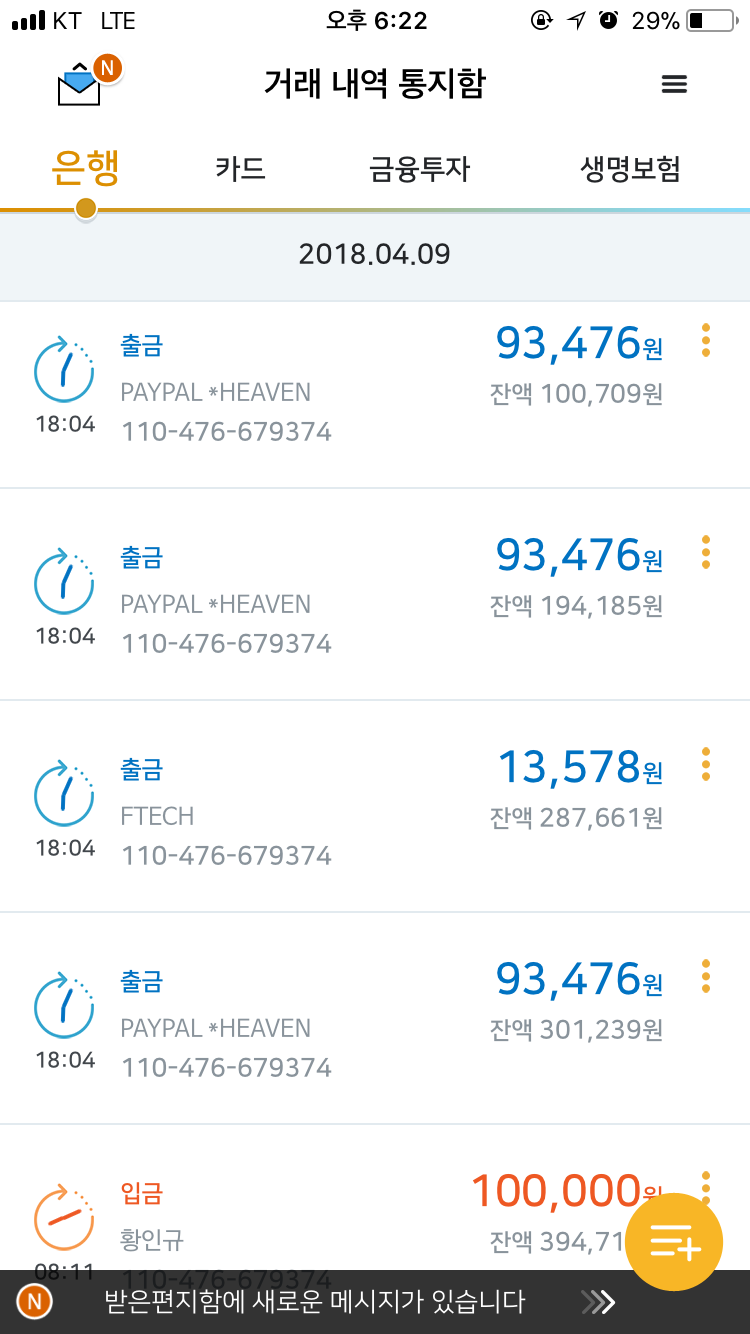750x1334 pixels.
Task: Open more options for the 잔액 194,185원 transaction
Action: tap(706, 553)
